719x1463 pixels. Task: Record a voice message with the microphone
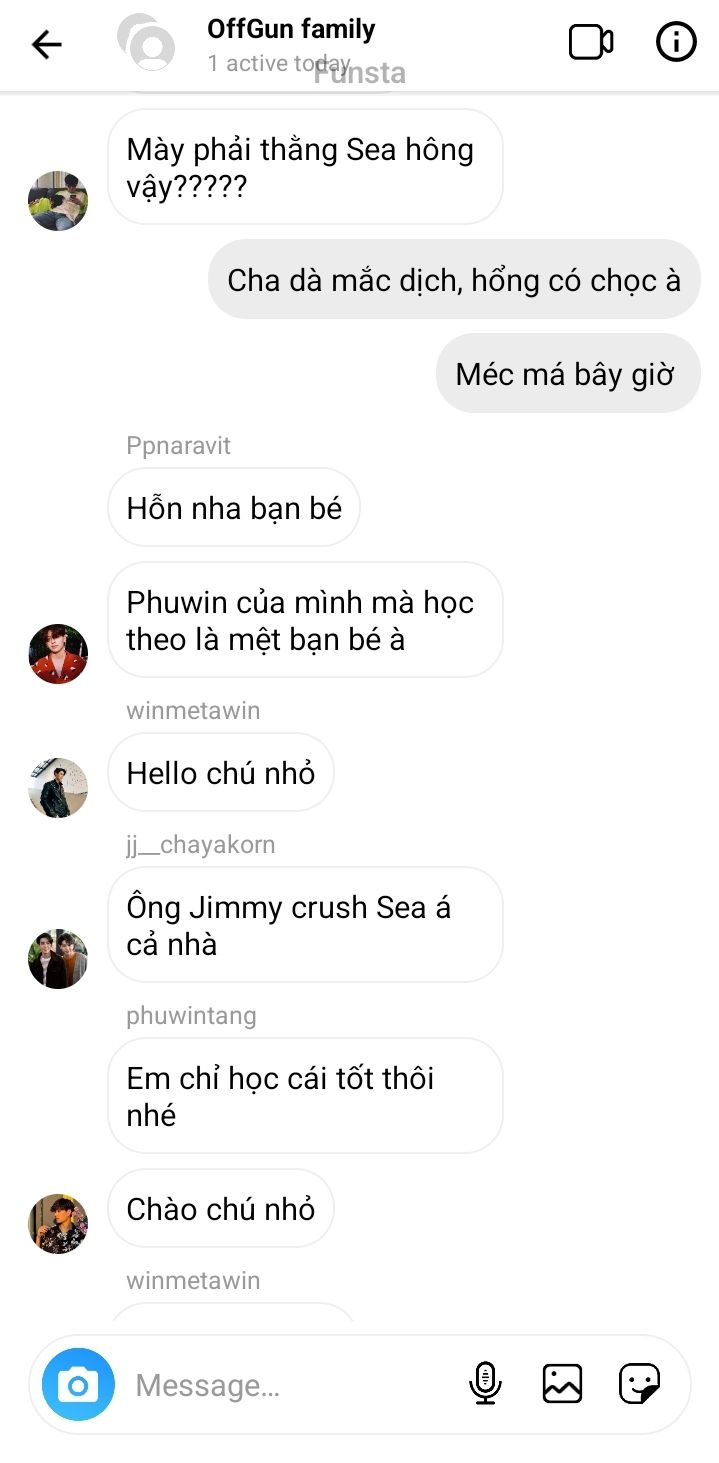(485, 1384)
